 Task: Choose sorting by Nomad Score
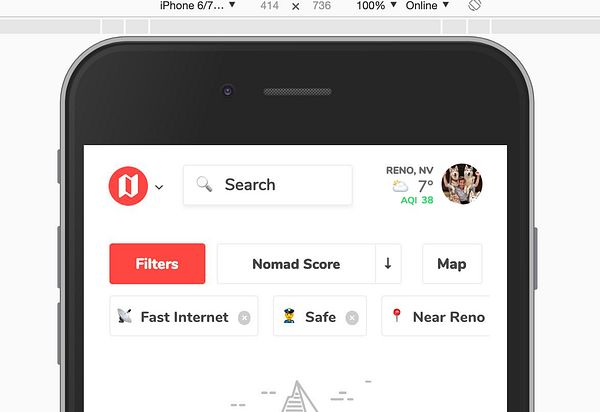pyautogui.click(x=296, y=264)
